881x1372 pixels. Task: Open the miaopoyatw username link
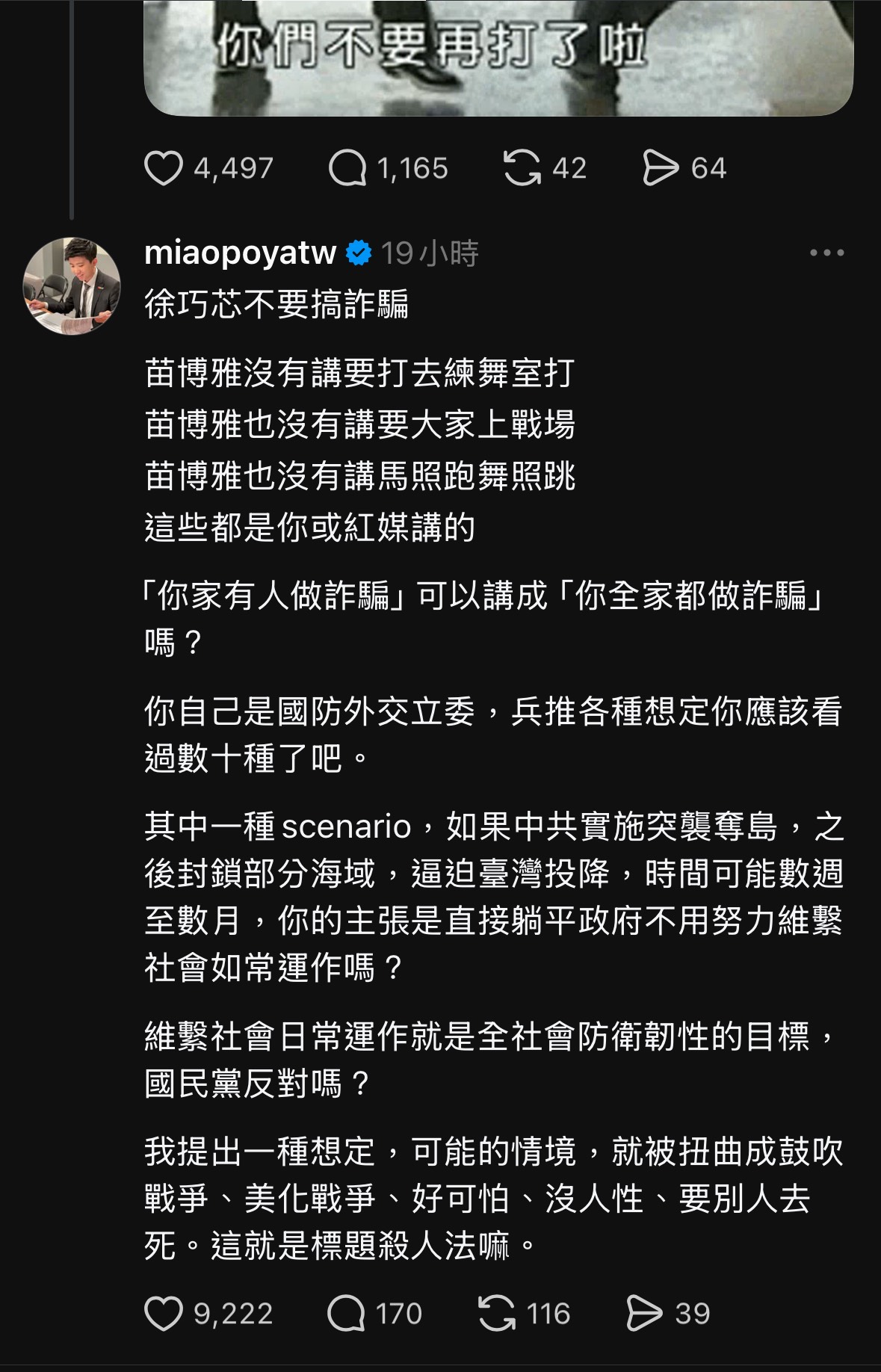[240, 253]
